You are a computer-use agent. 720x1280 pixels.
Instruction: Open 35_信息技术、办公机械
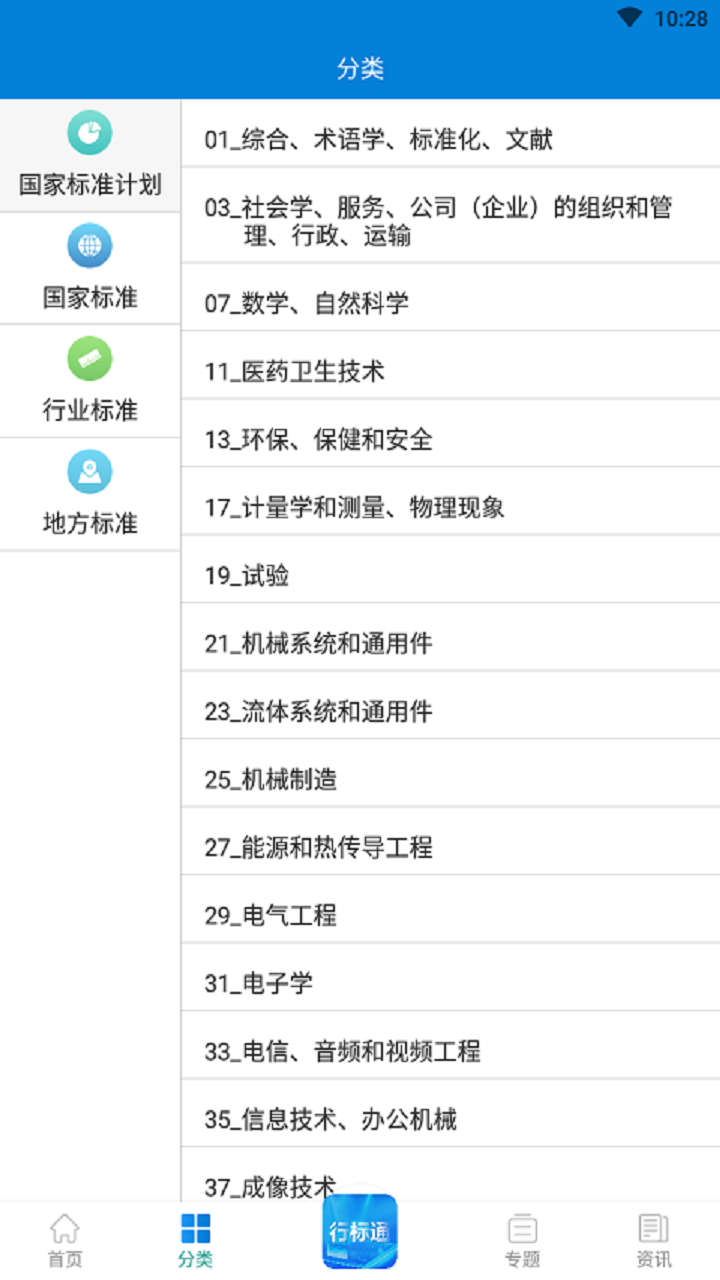click(x=450, y=1119)
